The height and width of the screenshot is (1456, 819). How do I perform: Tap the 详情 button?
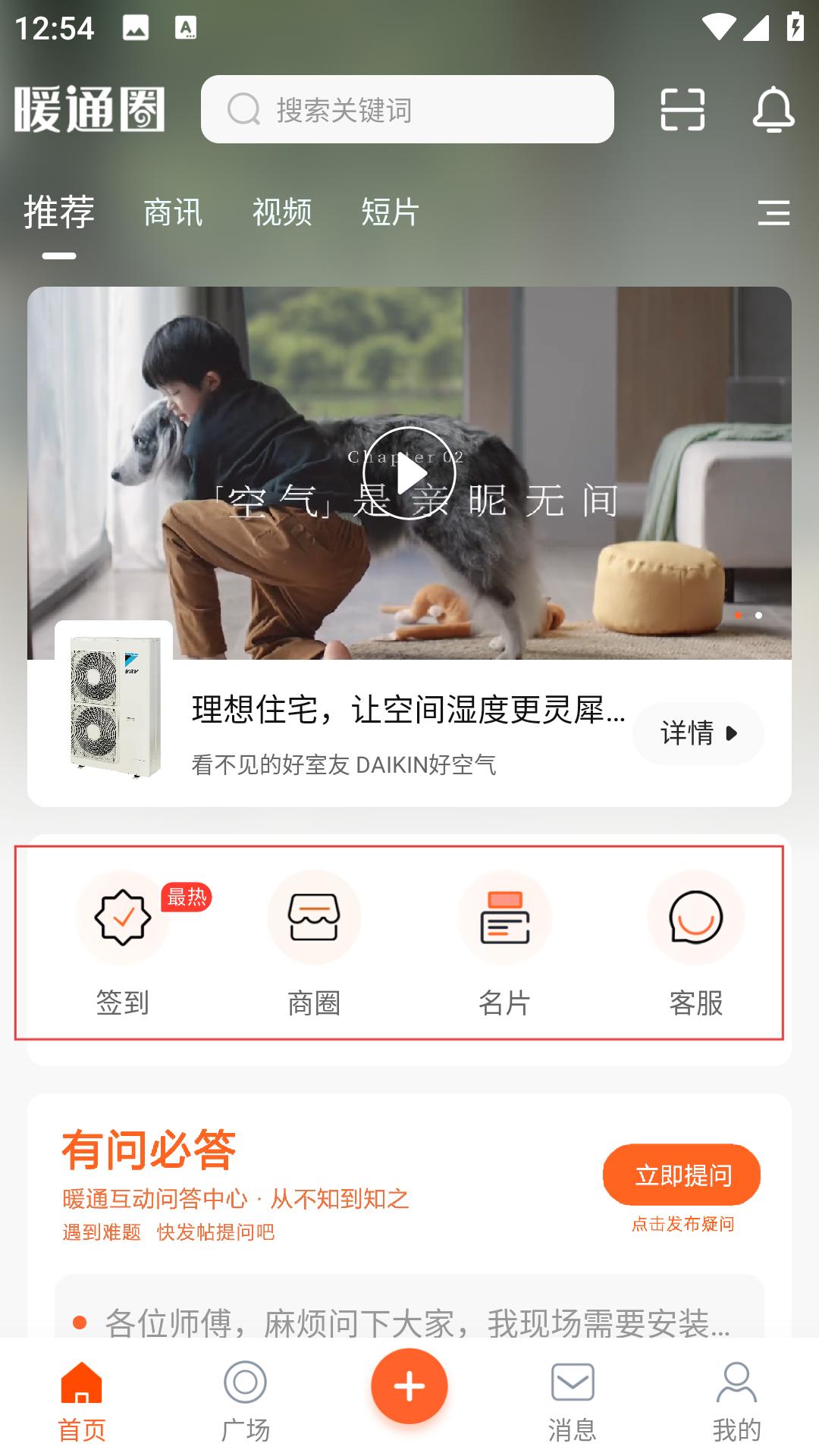[x=698, y=733]
